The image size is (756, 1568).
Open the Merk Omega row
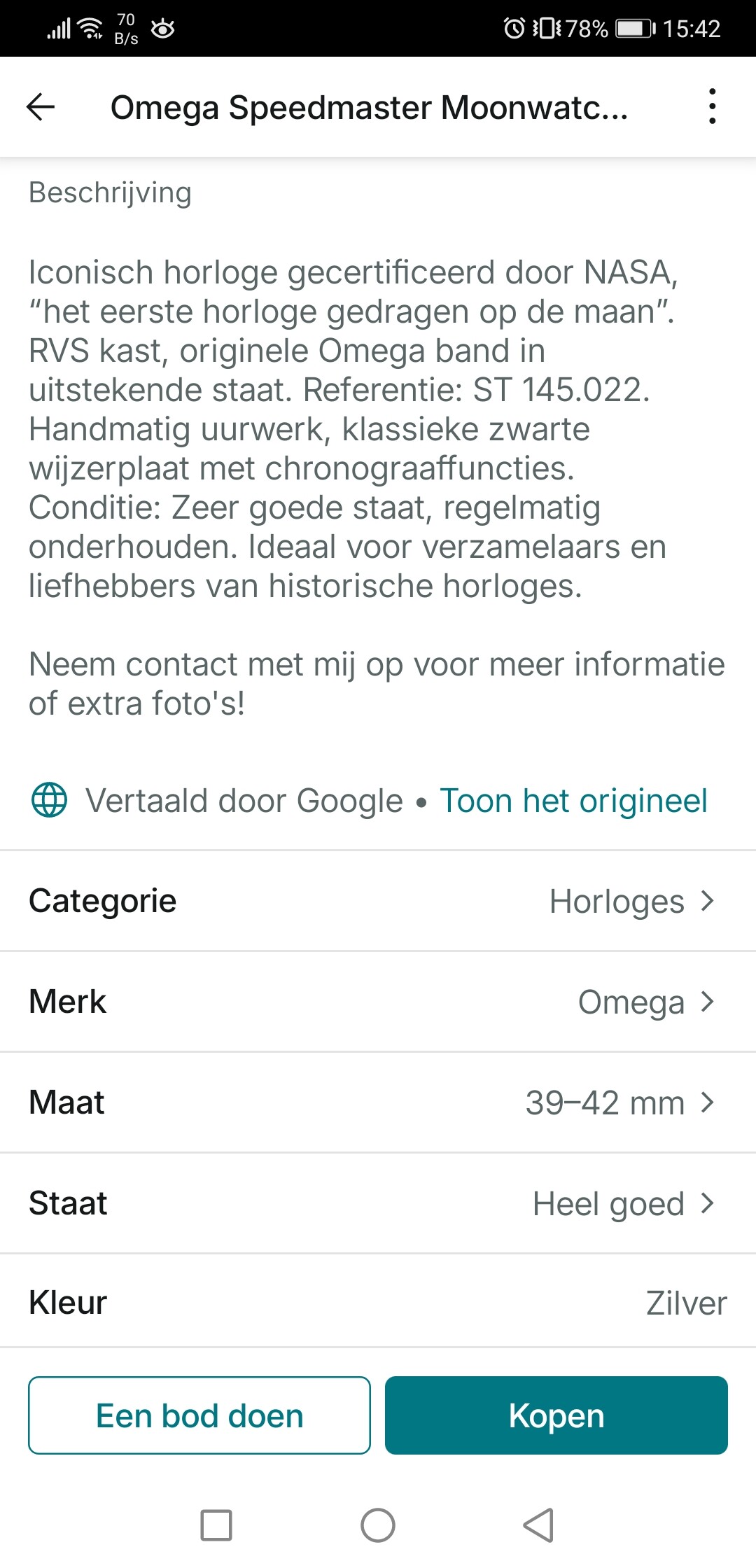(x=378, y=1002)
